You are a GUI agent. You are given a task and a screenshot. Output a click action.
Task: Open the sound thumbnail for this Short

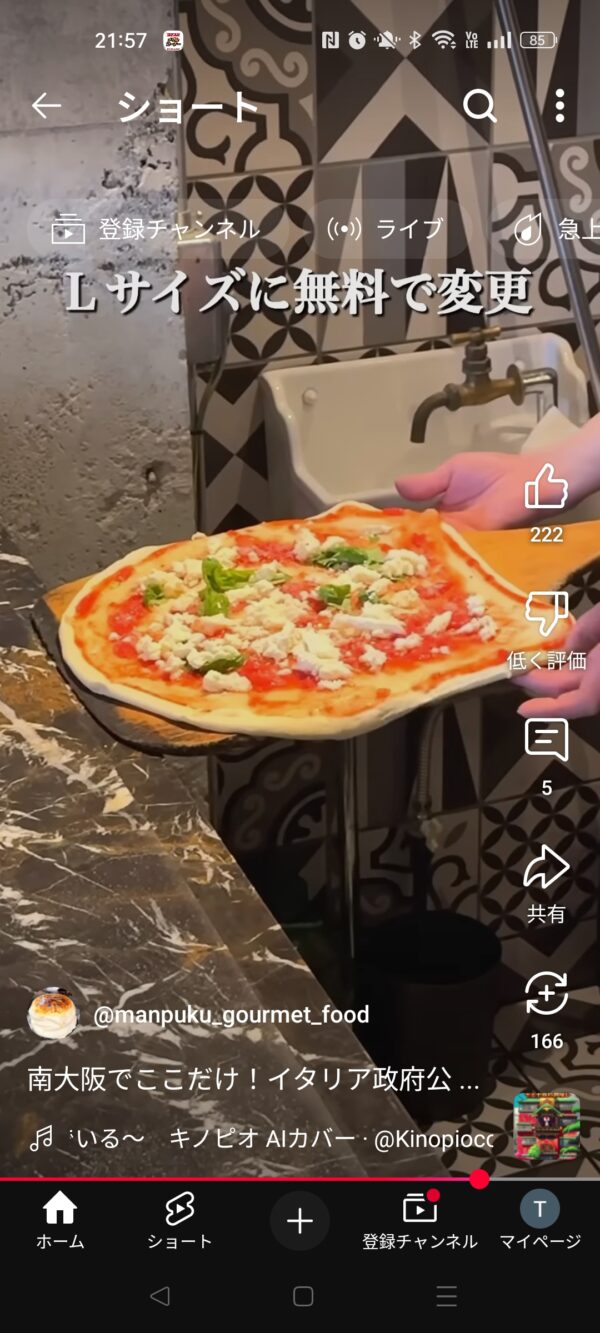(546, 1125)
